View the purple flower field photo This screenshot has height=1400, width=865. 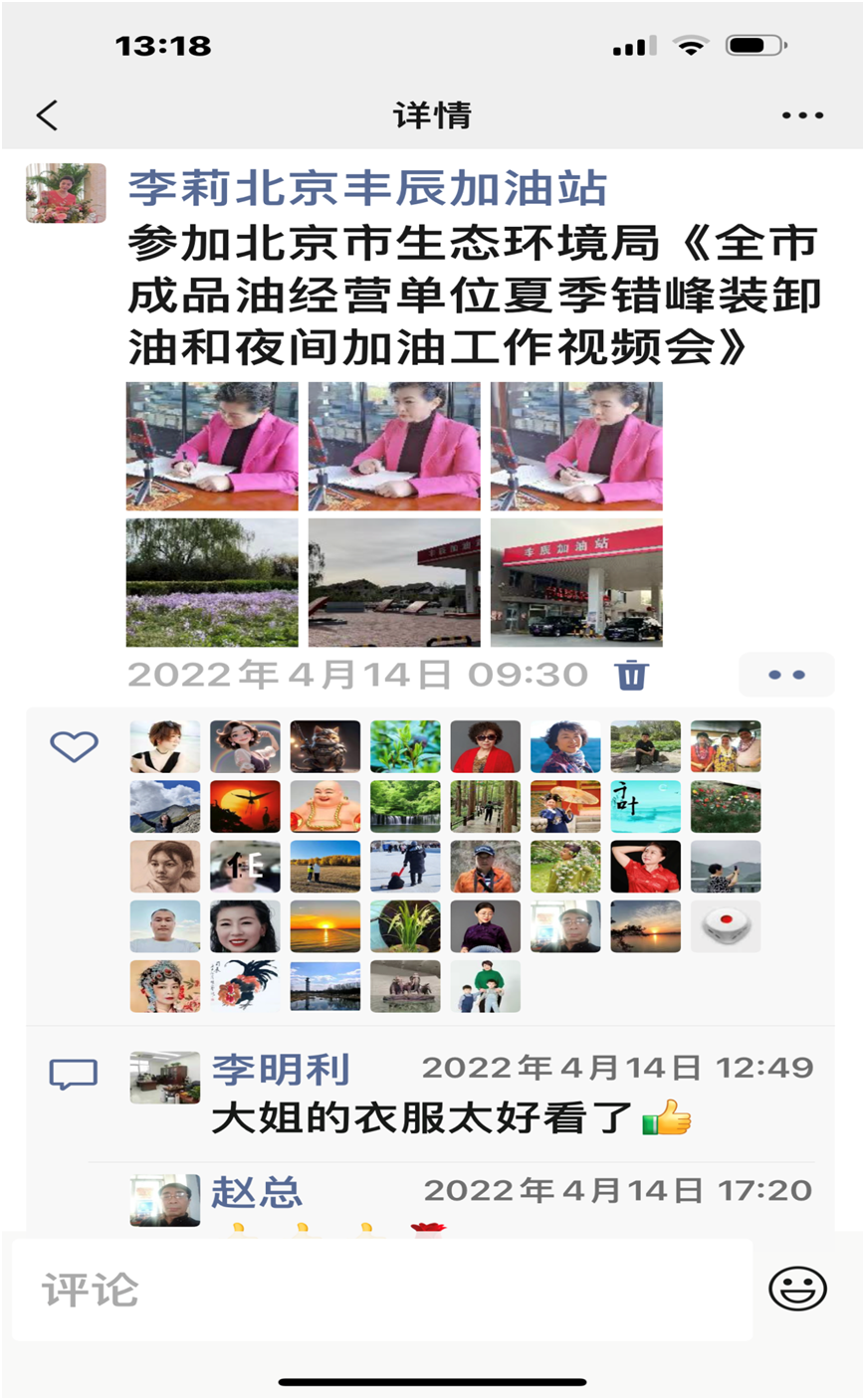[212, 582]
